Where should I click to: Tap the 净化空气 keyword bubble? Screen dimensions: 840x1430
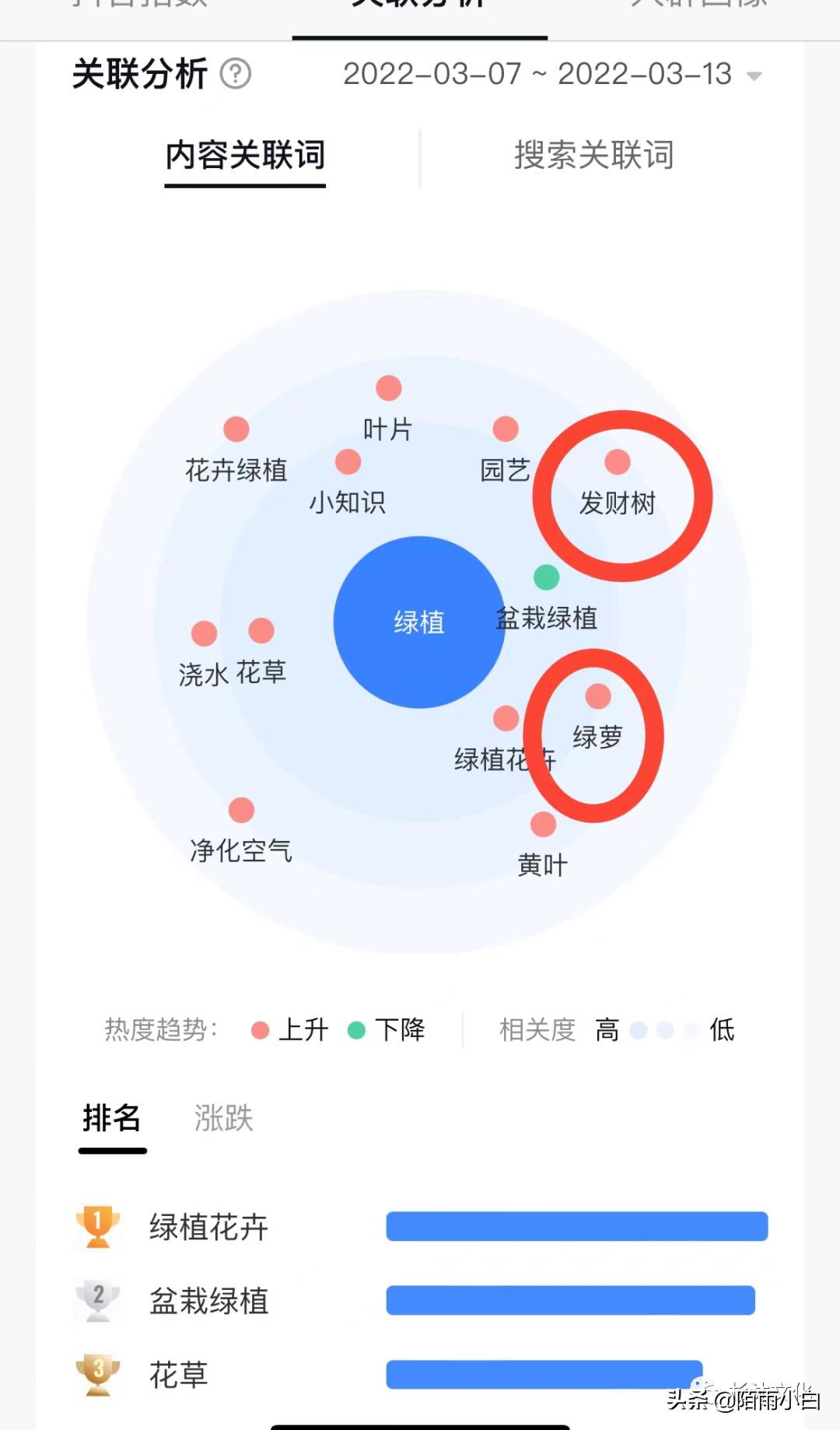[x=241, y=811]
